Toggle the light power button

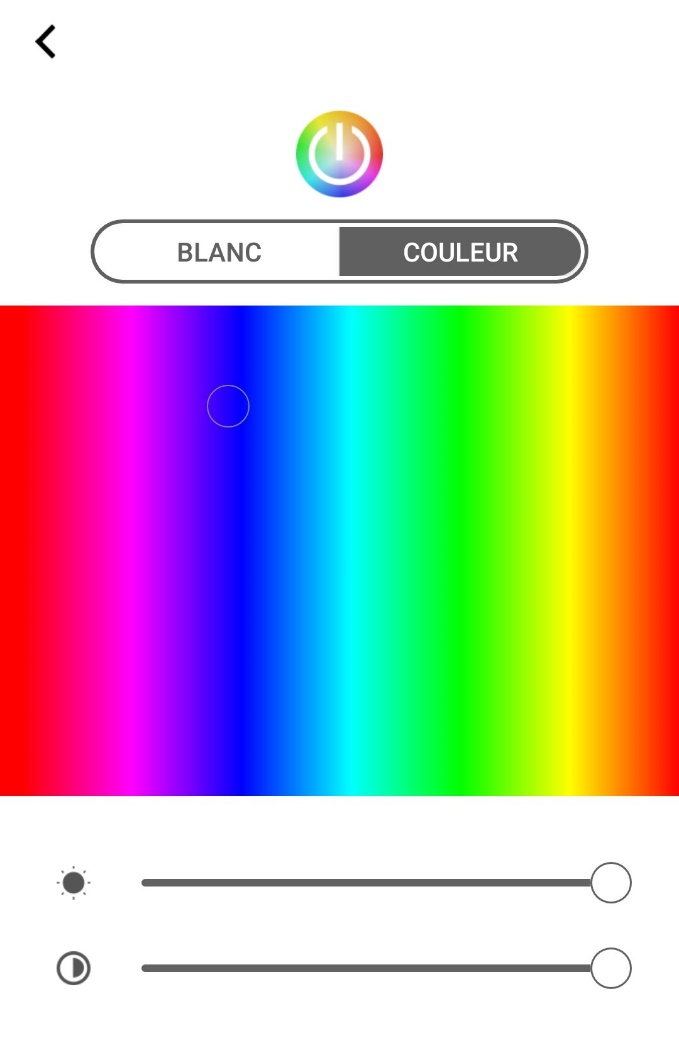coord(339,154)
